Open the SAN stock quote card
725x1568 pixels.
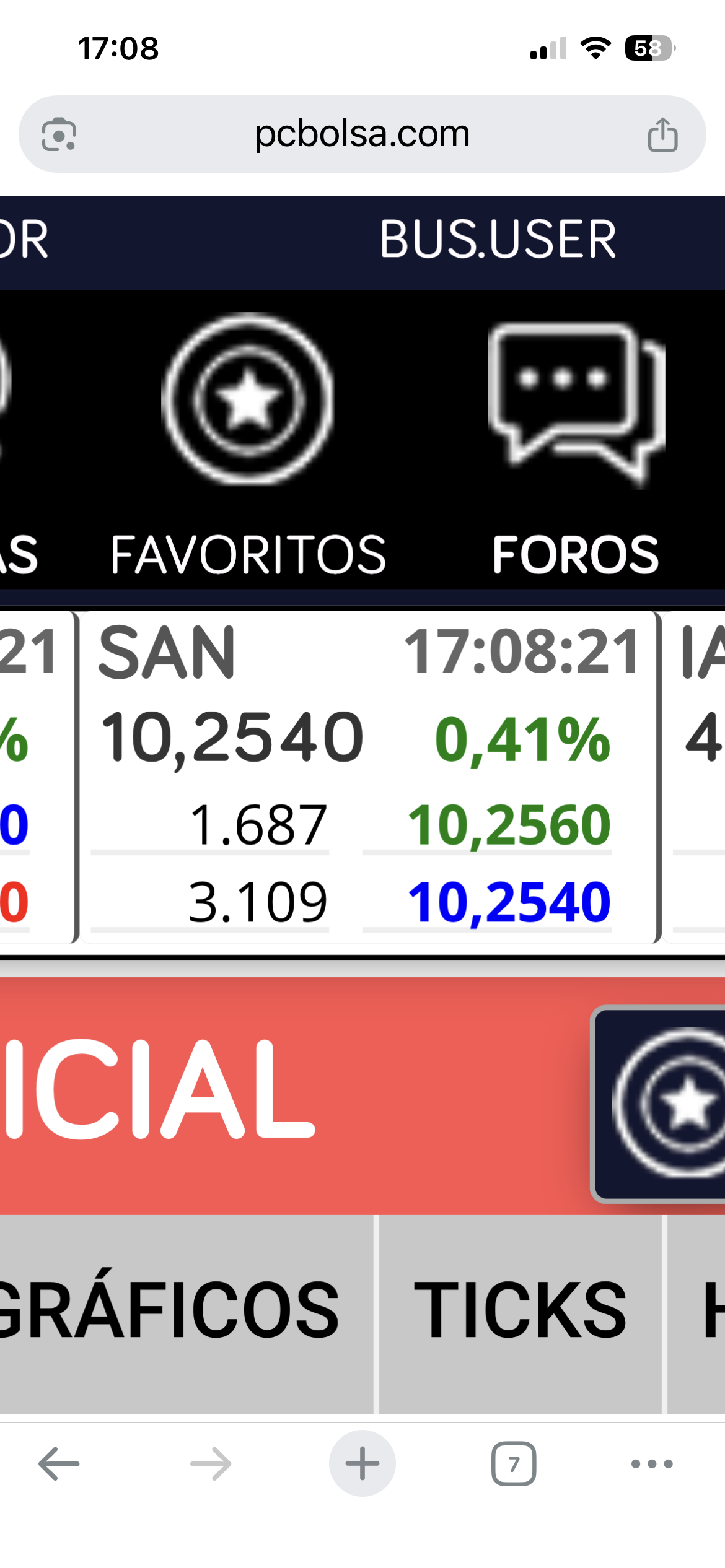367,777
